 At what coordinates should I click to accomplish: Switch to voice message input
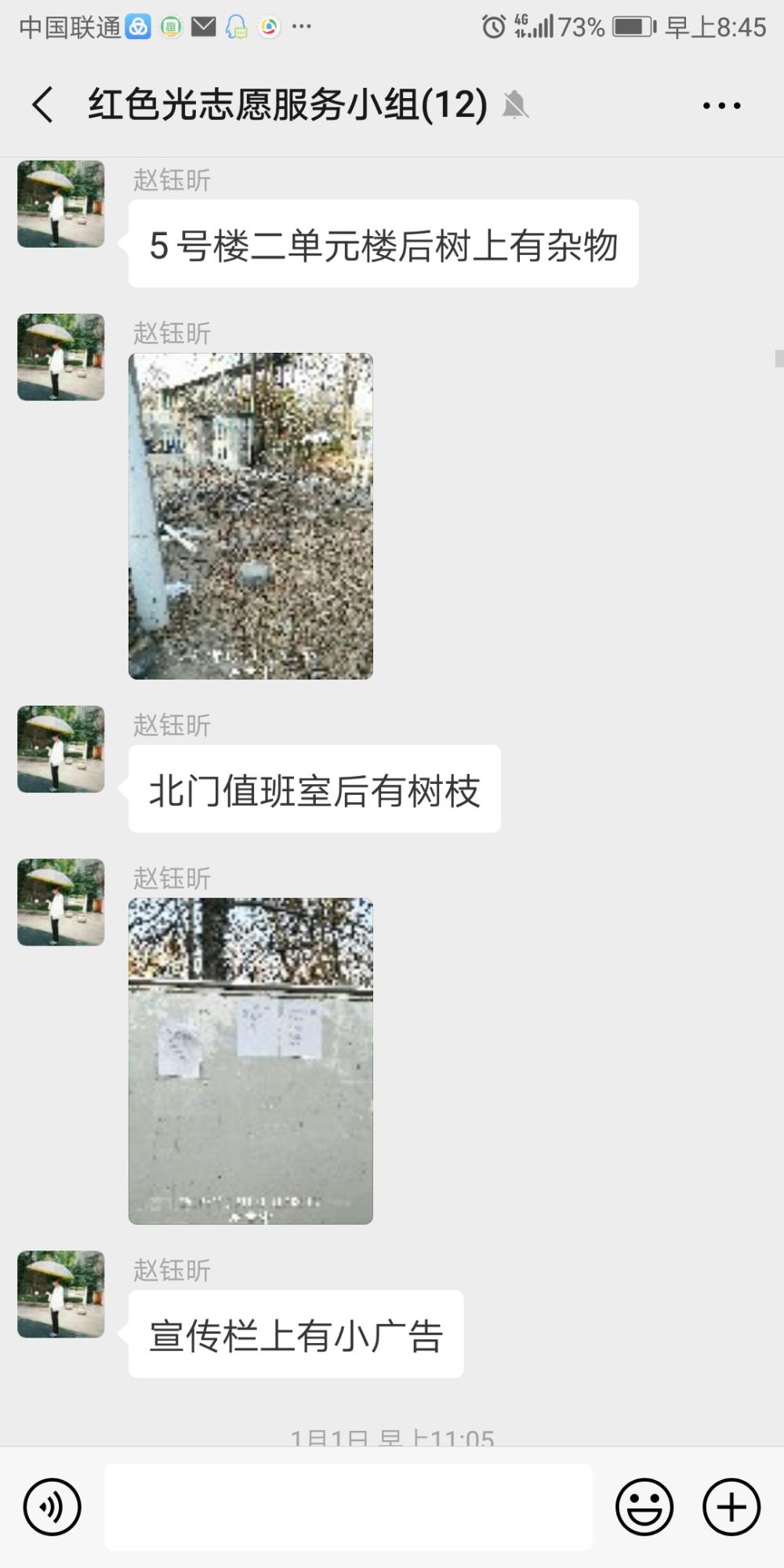point(53,1507)
